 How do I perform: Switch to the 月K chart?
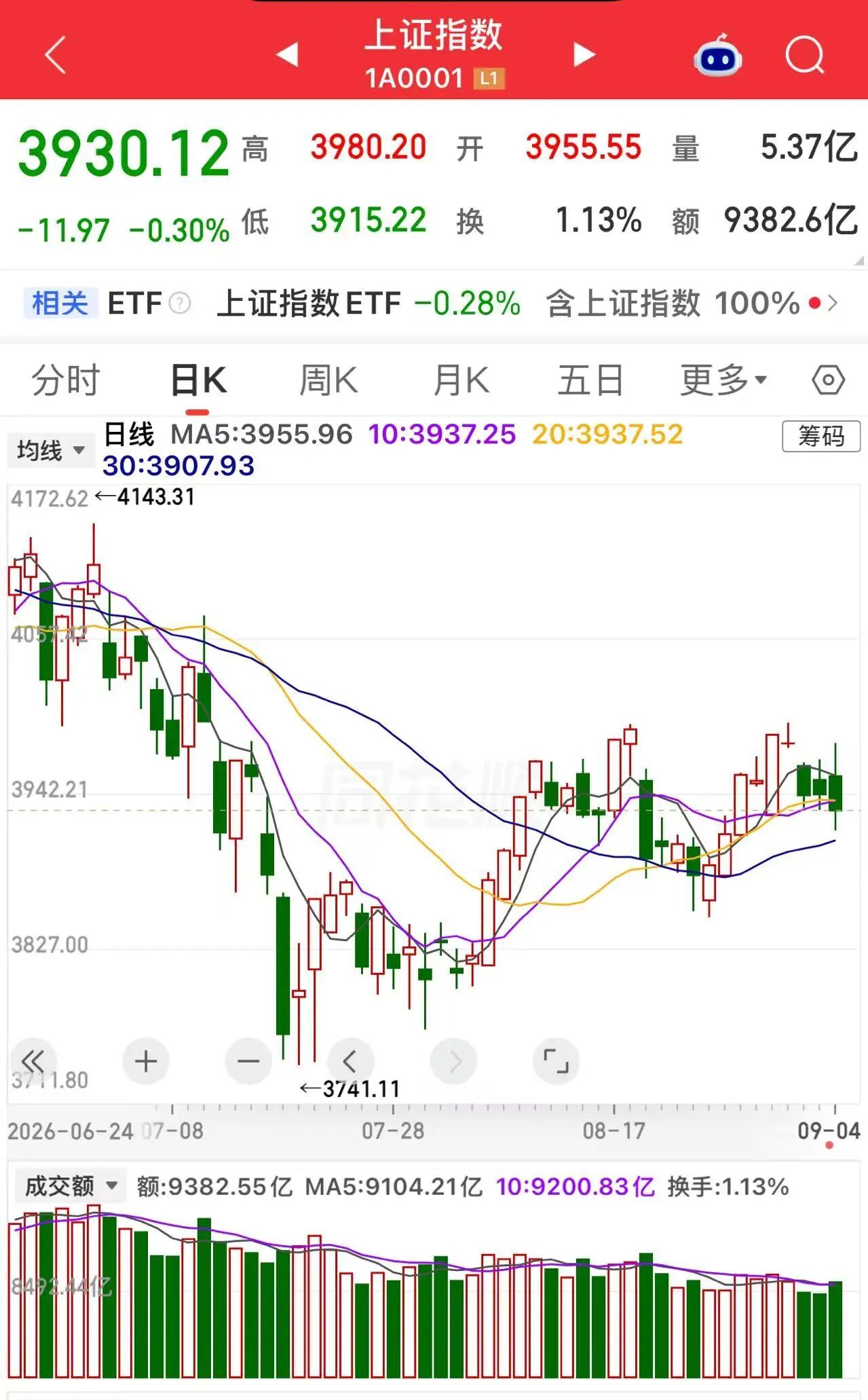click(461, 380)
